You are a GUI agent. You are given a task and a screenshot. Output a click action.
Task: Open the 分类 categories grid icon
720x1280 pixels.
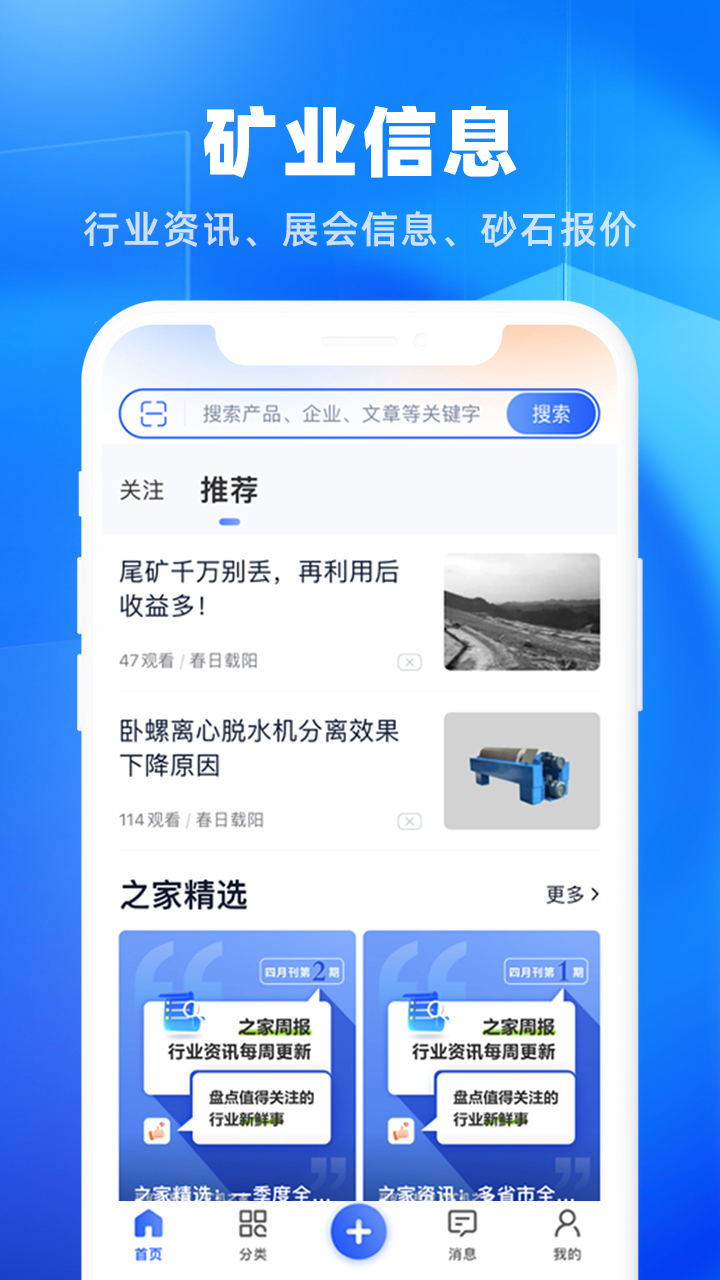click(255, 1232)
